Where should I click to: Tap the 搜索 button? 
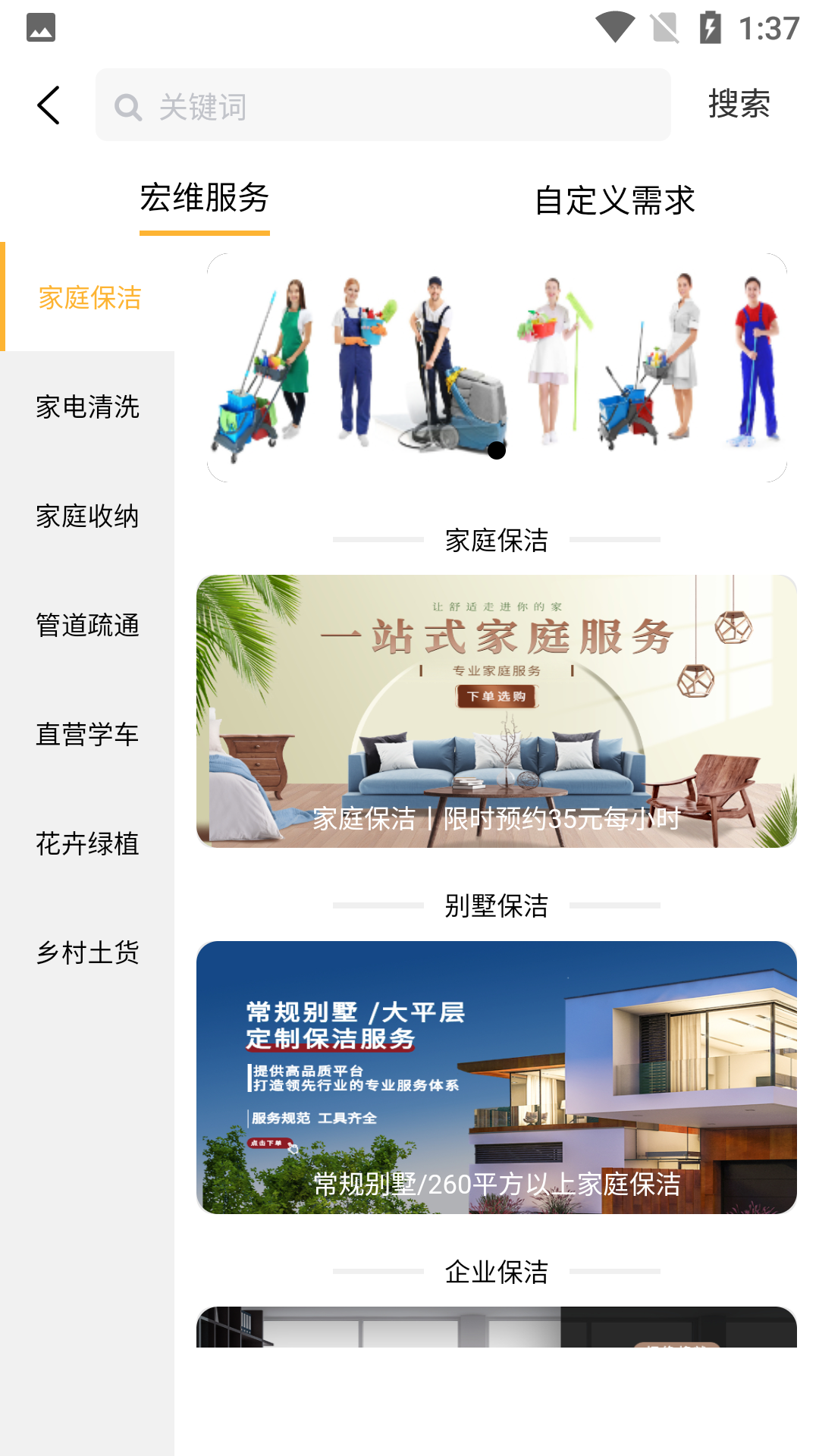click(739, 105)
